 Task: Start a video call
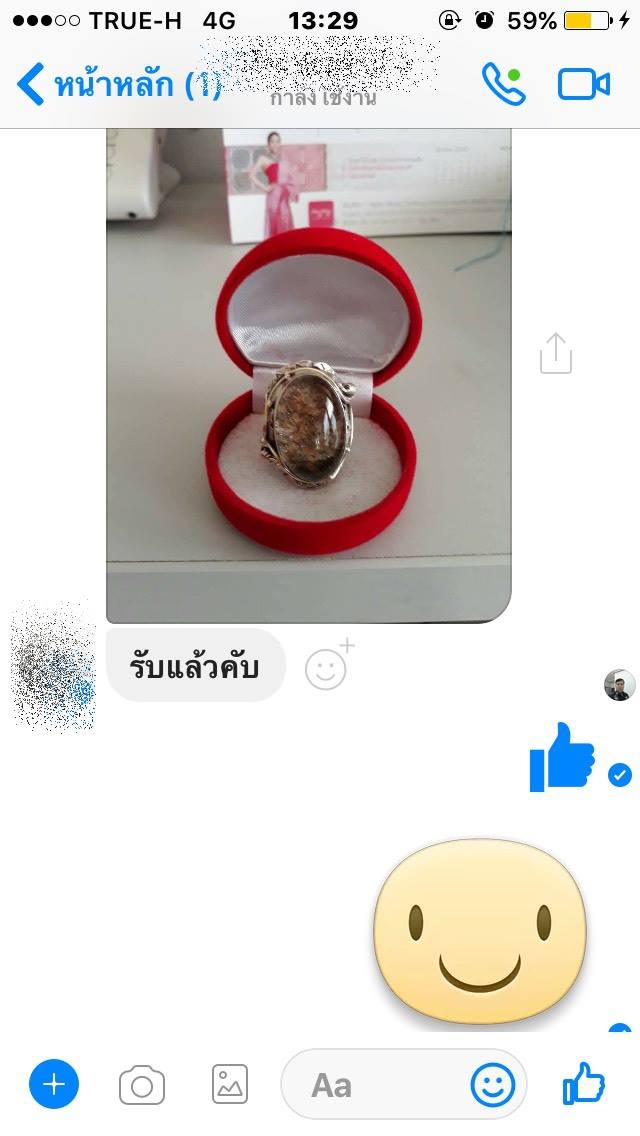point(584,84)
